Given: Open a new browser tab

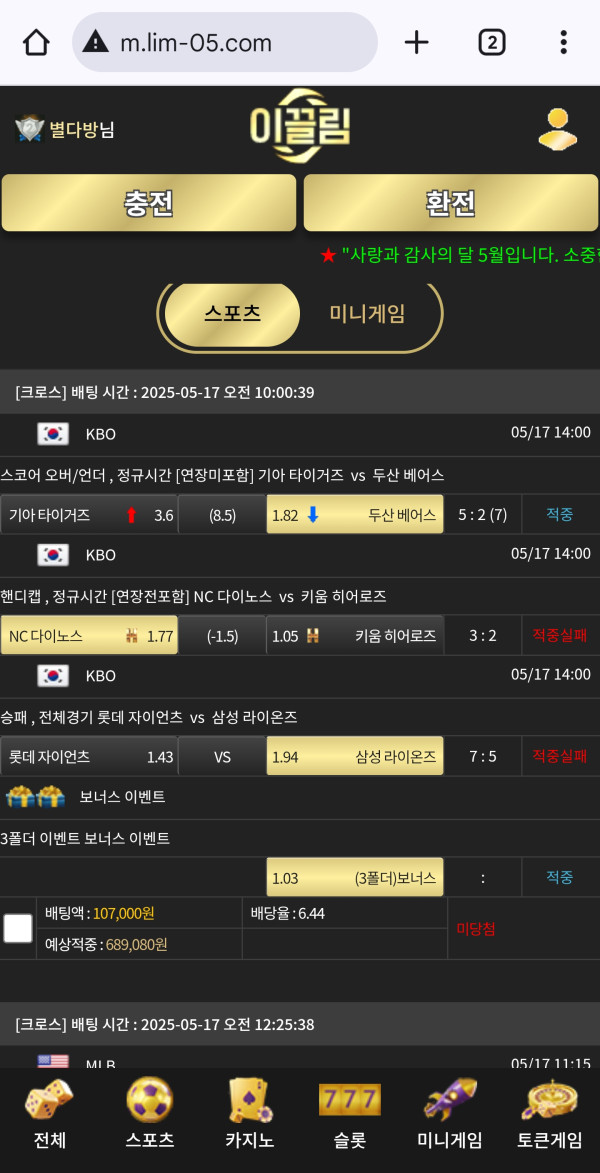Looking at the screenshot, I should [416, 42].
